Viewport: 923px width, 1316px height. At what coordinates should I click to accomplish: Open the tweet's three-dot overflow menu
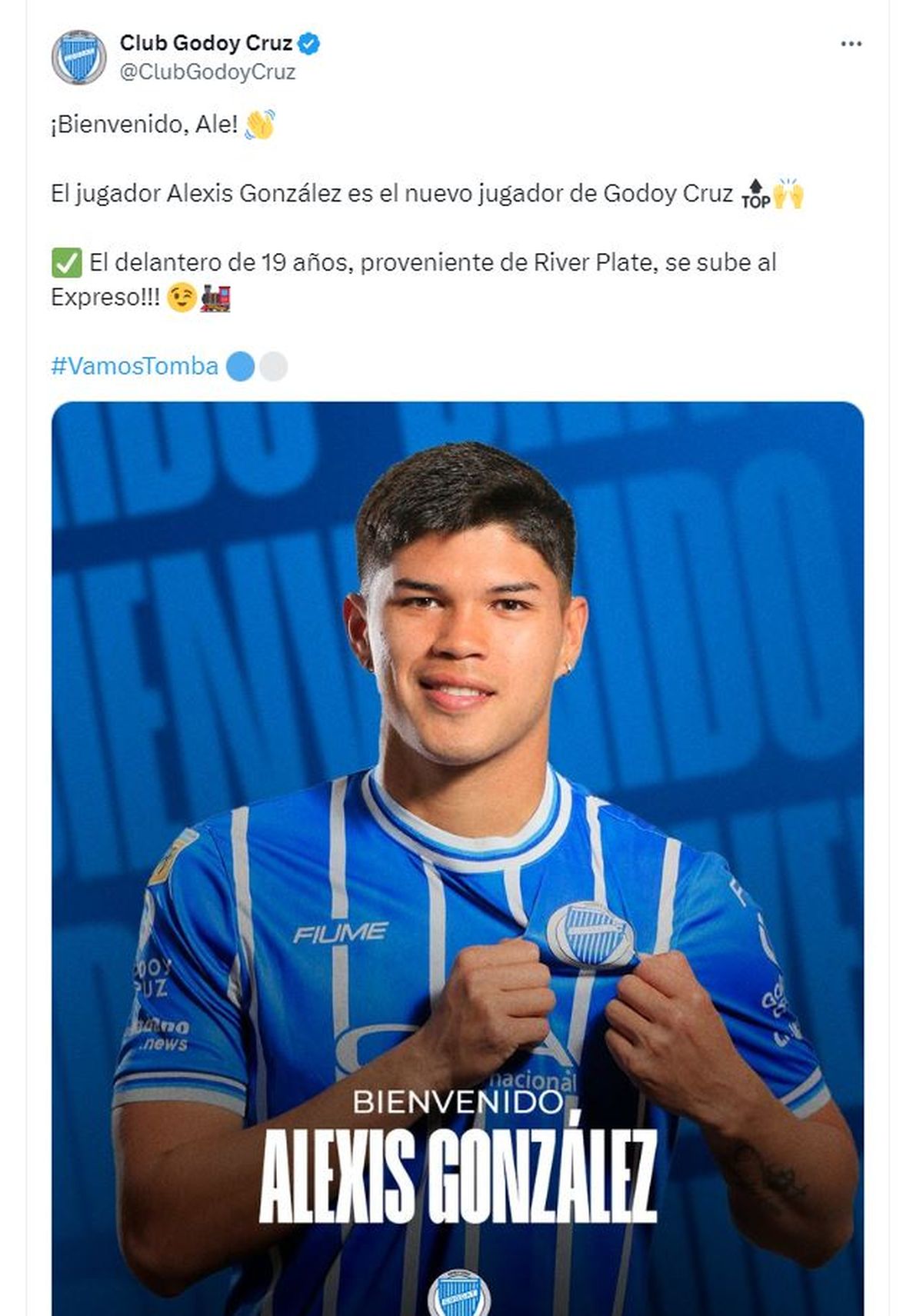[851, 45]
